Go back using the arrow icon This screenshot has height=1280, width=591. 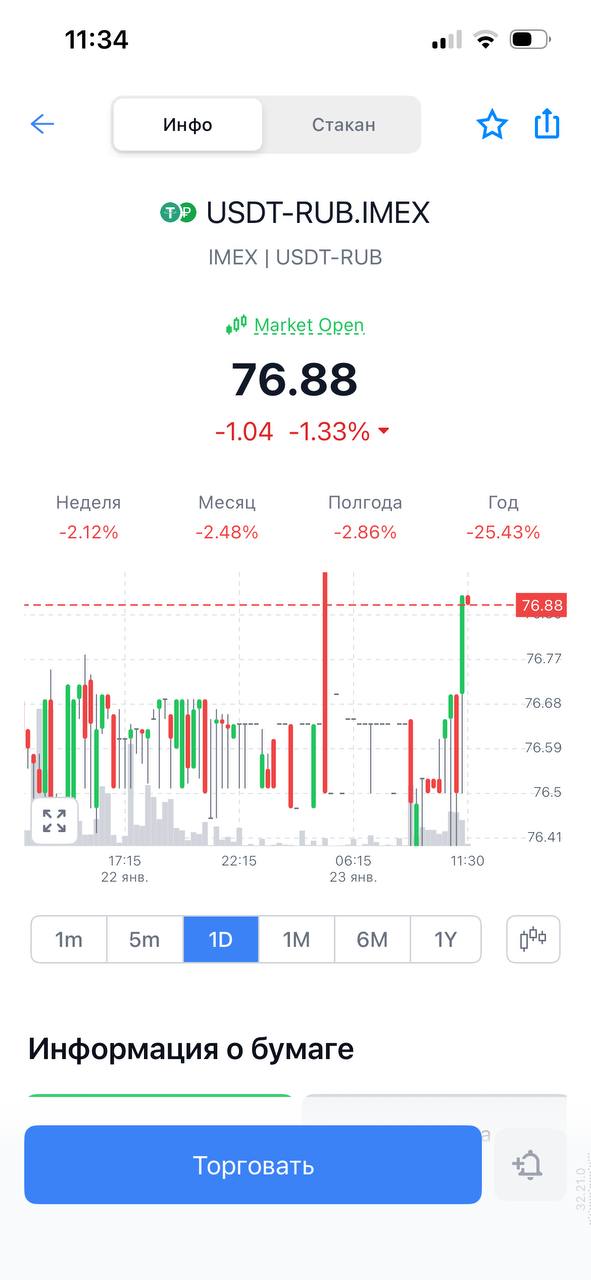click(42, 124)
